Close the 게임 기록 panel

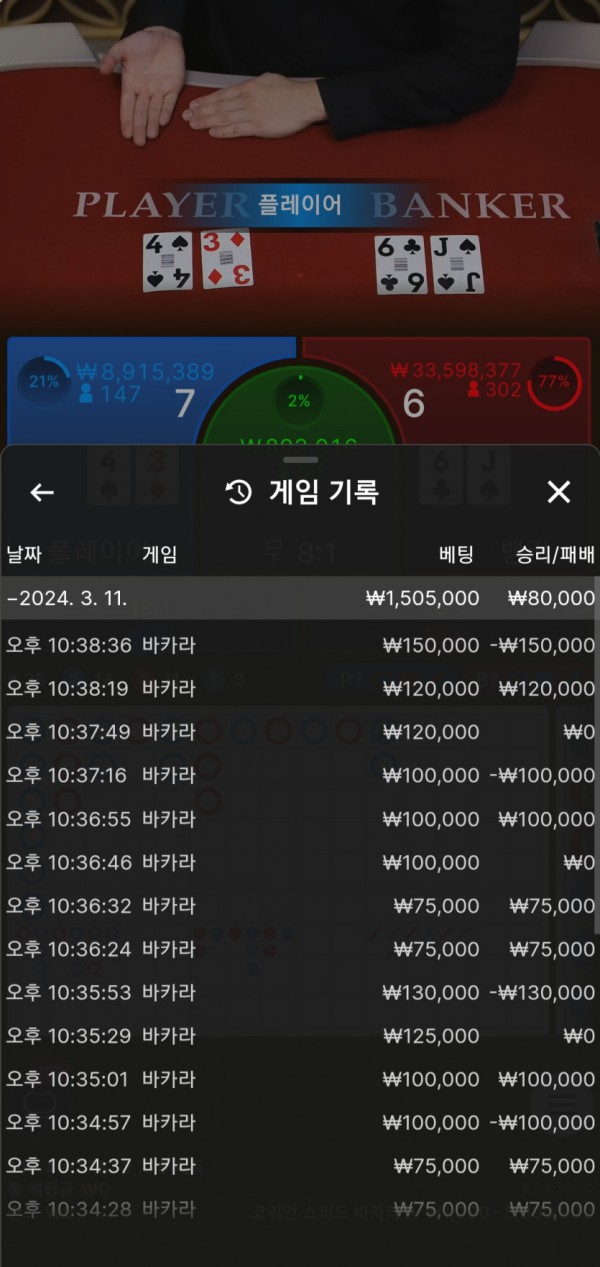point(558,492)
